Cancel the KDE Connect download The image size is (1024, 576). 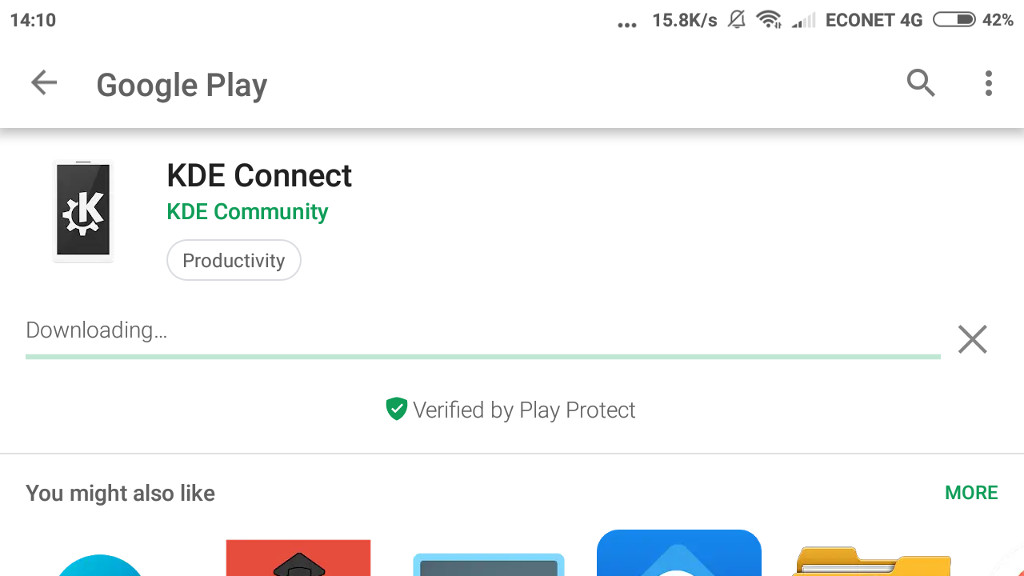tap(972, 340)
